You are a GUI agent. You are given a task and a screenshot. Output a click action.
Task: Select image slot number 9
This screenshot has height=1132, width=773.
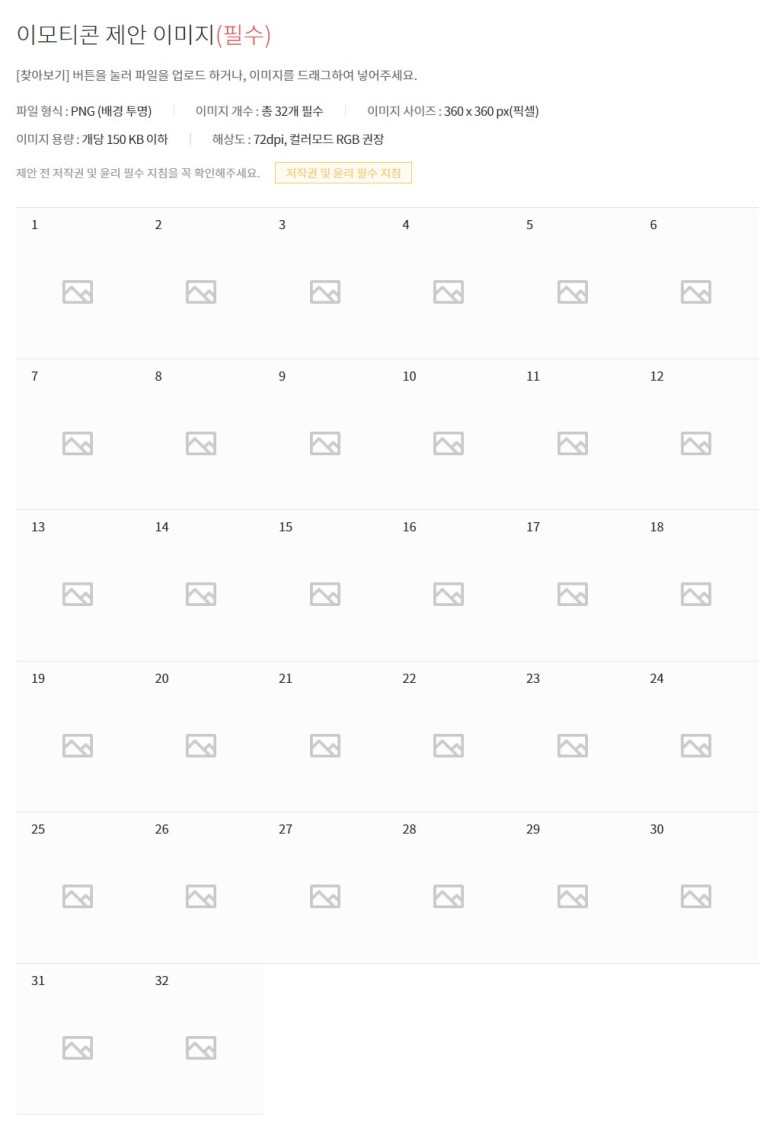coord(326,435)
